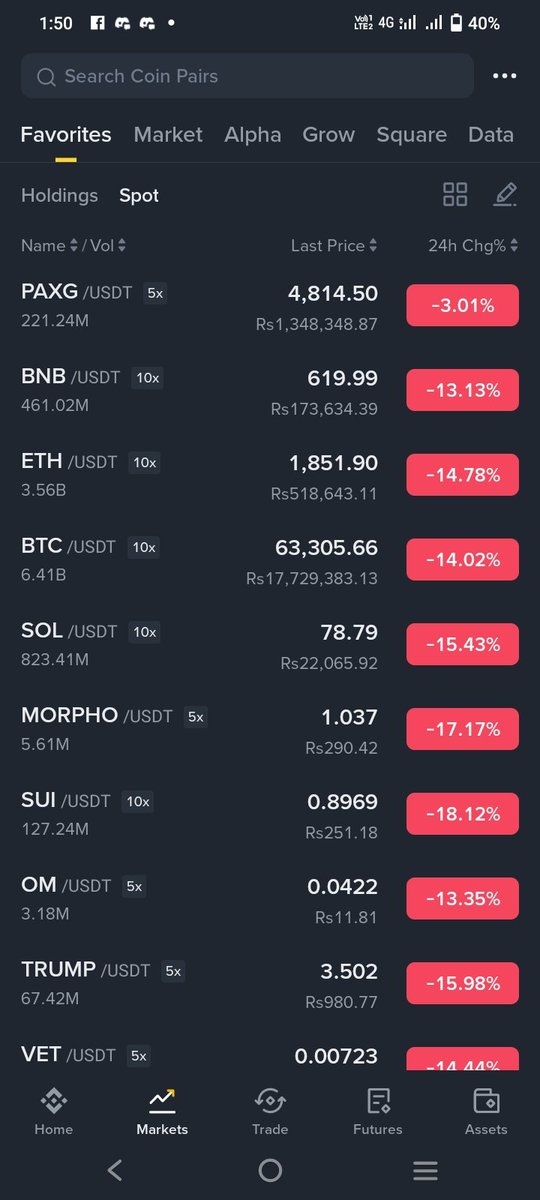Open the BTC/USDT pair
Image resolution: width=540 pixels, height=1200 pixels.
[270, 561]
